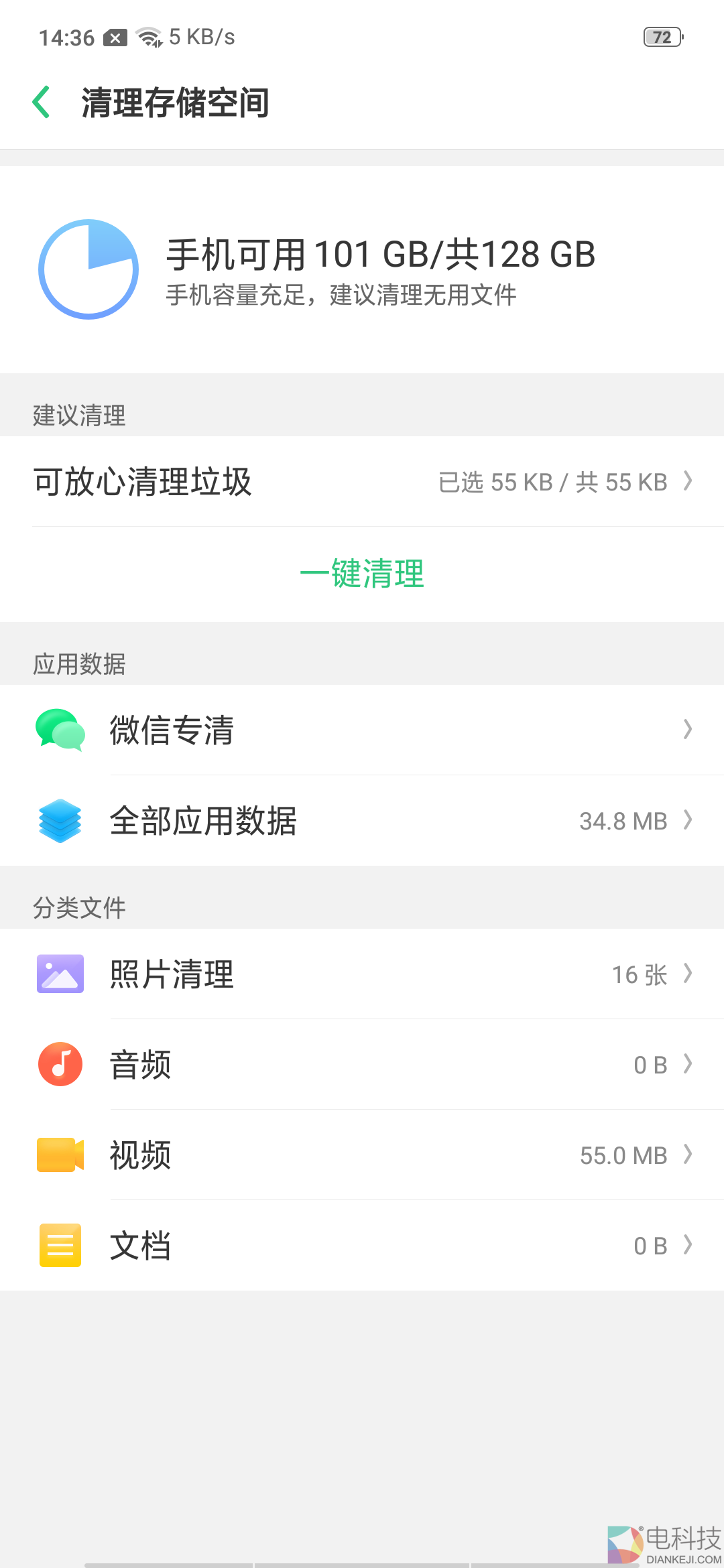Expand the 视频 row chevron
Image resolution: width=724 pixels, height=1568 pixels.
(x=688, y=1155)
